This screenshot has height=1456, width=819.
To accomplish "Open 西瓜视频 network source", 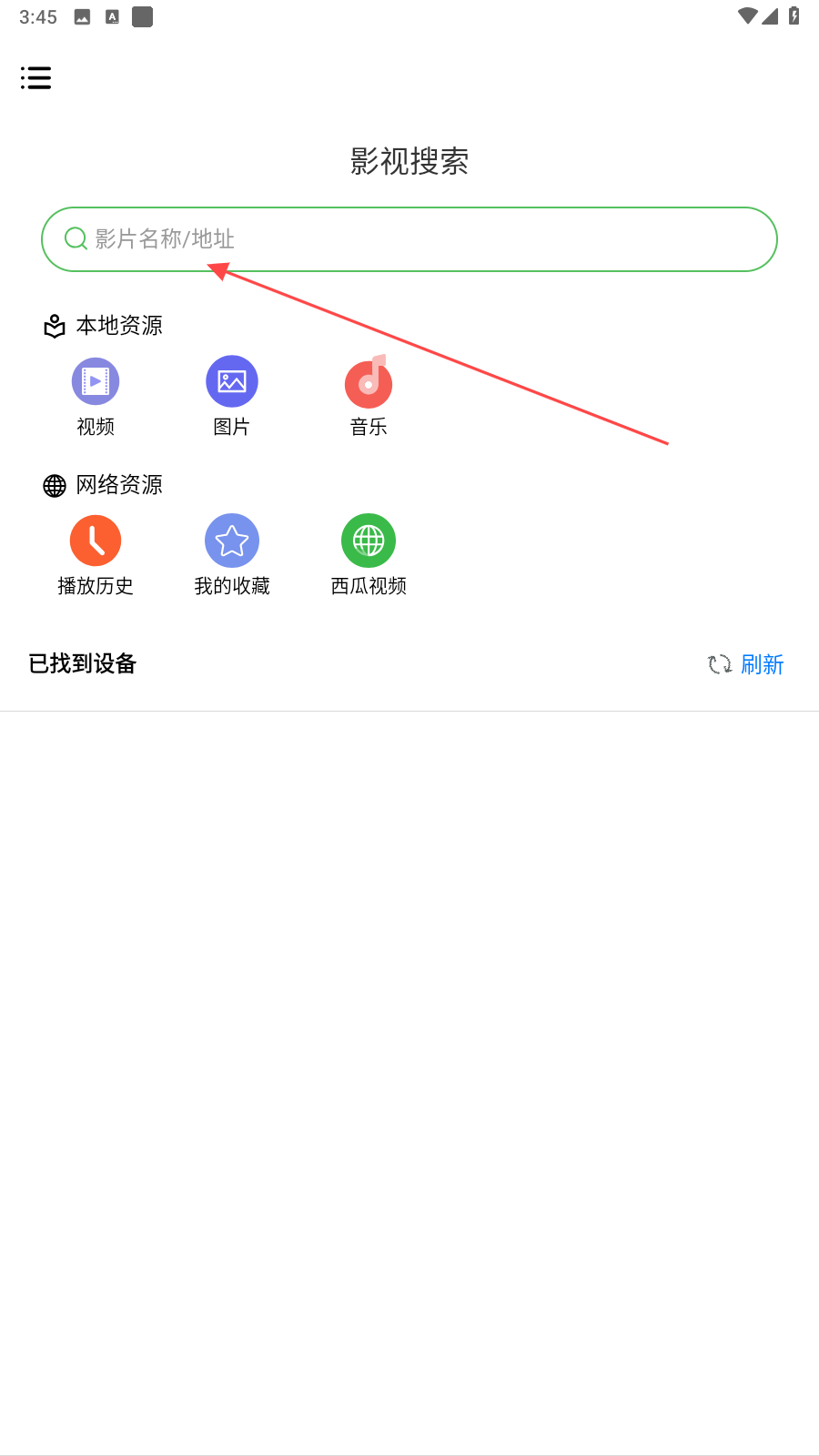I will (x=369, y=555).
